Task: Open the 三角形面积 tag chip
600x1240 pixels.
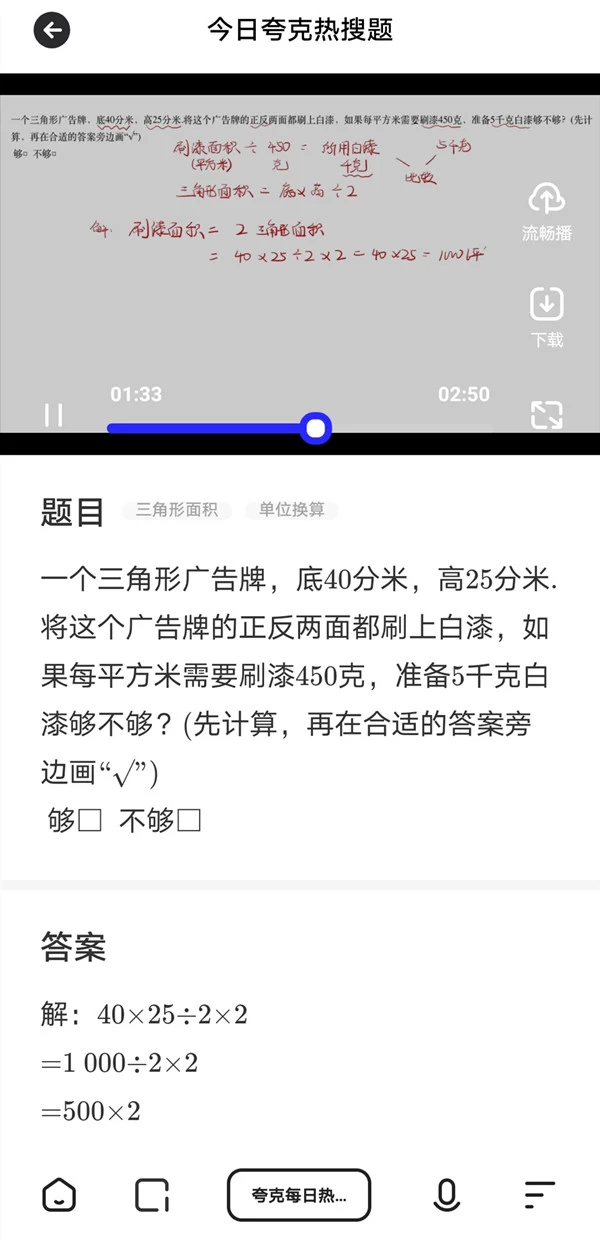Action: (176, 510)
